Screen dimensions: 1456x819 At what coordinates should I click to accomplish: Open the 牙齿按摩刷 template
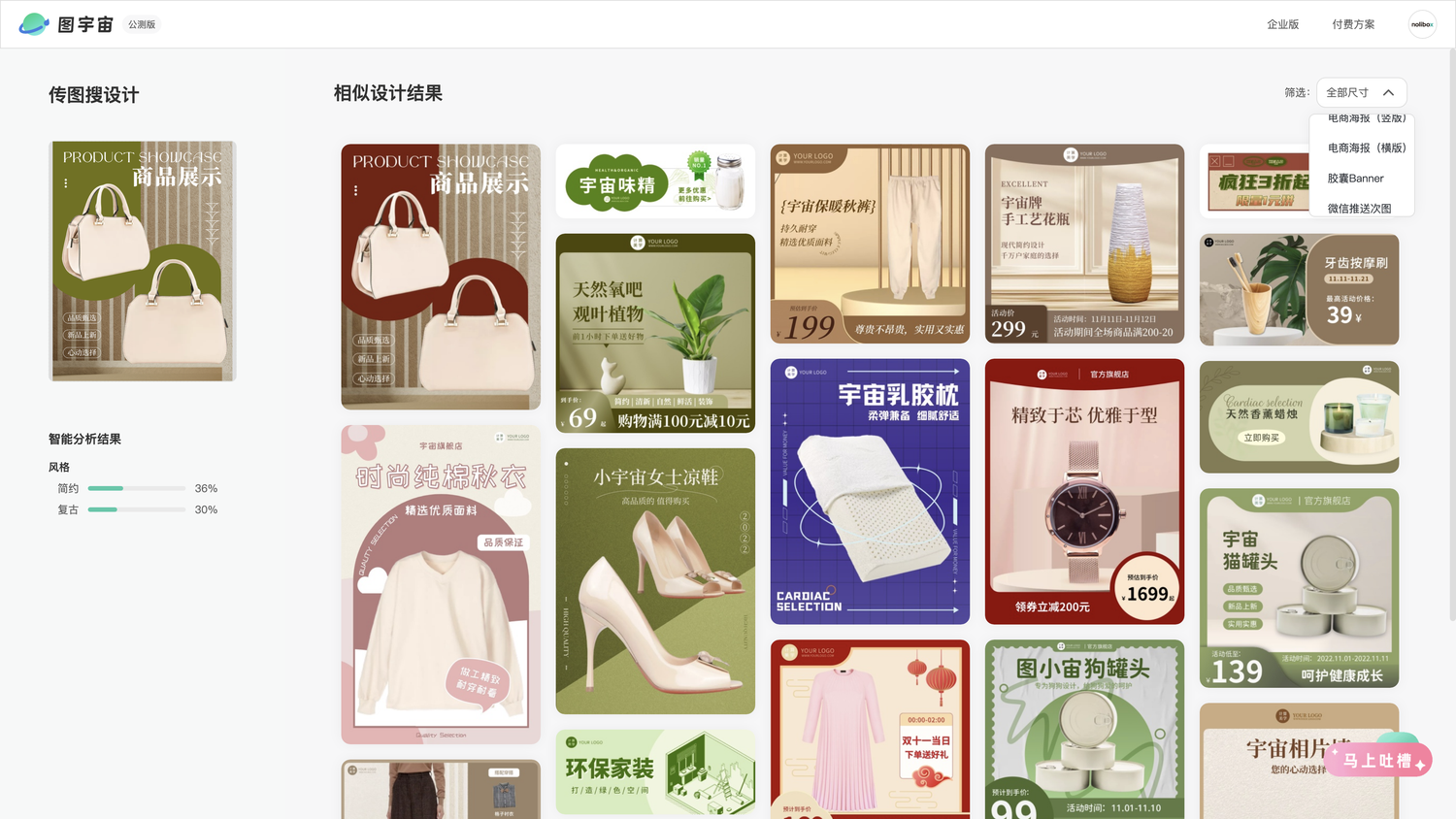click(x=1299, y=289)
